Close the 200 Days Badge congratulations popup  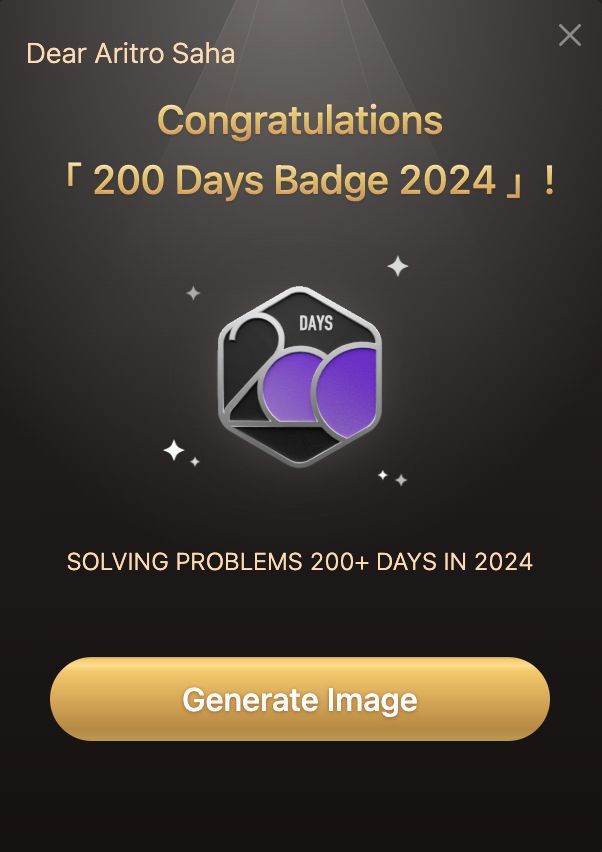tap(570, 35)
